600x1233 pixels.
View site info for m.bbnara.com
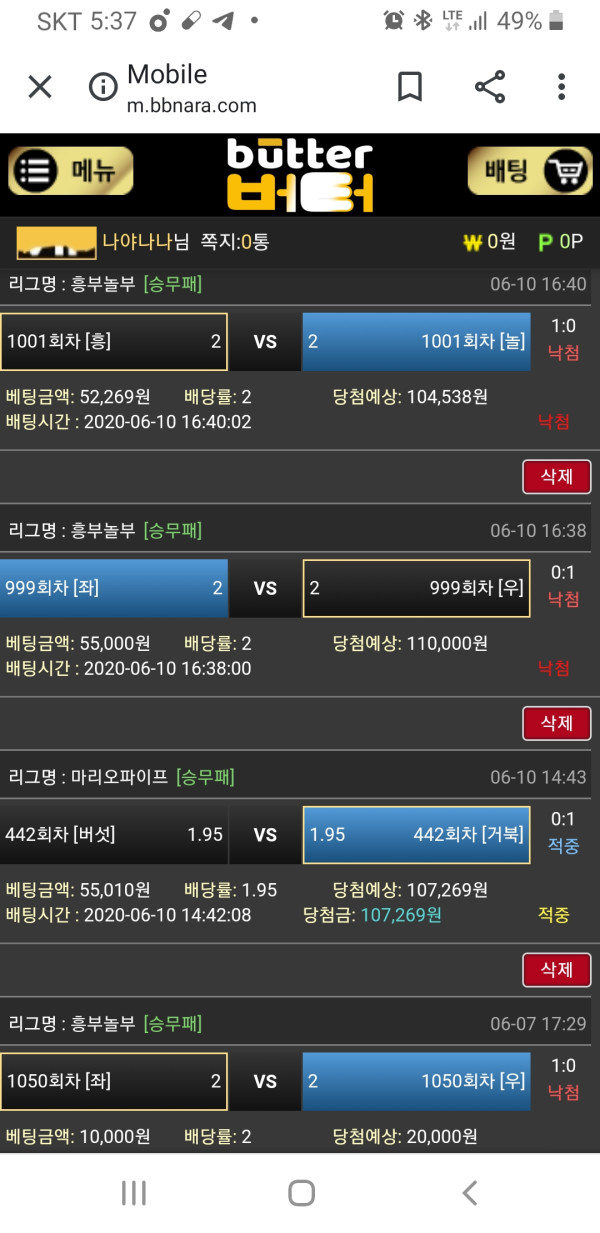coord(103,88)
